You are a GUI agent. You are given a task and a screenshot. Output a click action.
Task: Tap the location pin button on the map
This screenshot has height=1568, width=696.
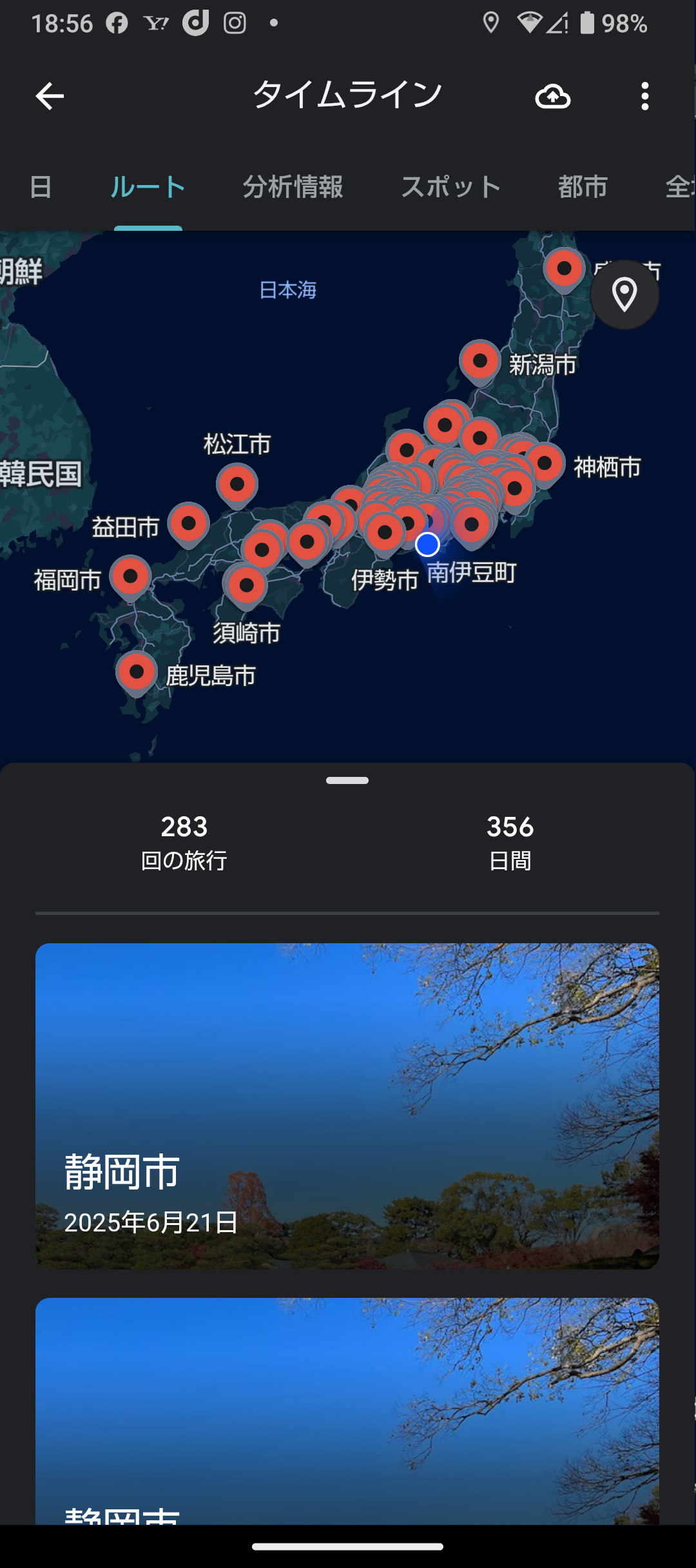(624, 295)
